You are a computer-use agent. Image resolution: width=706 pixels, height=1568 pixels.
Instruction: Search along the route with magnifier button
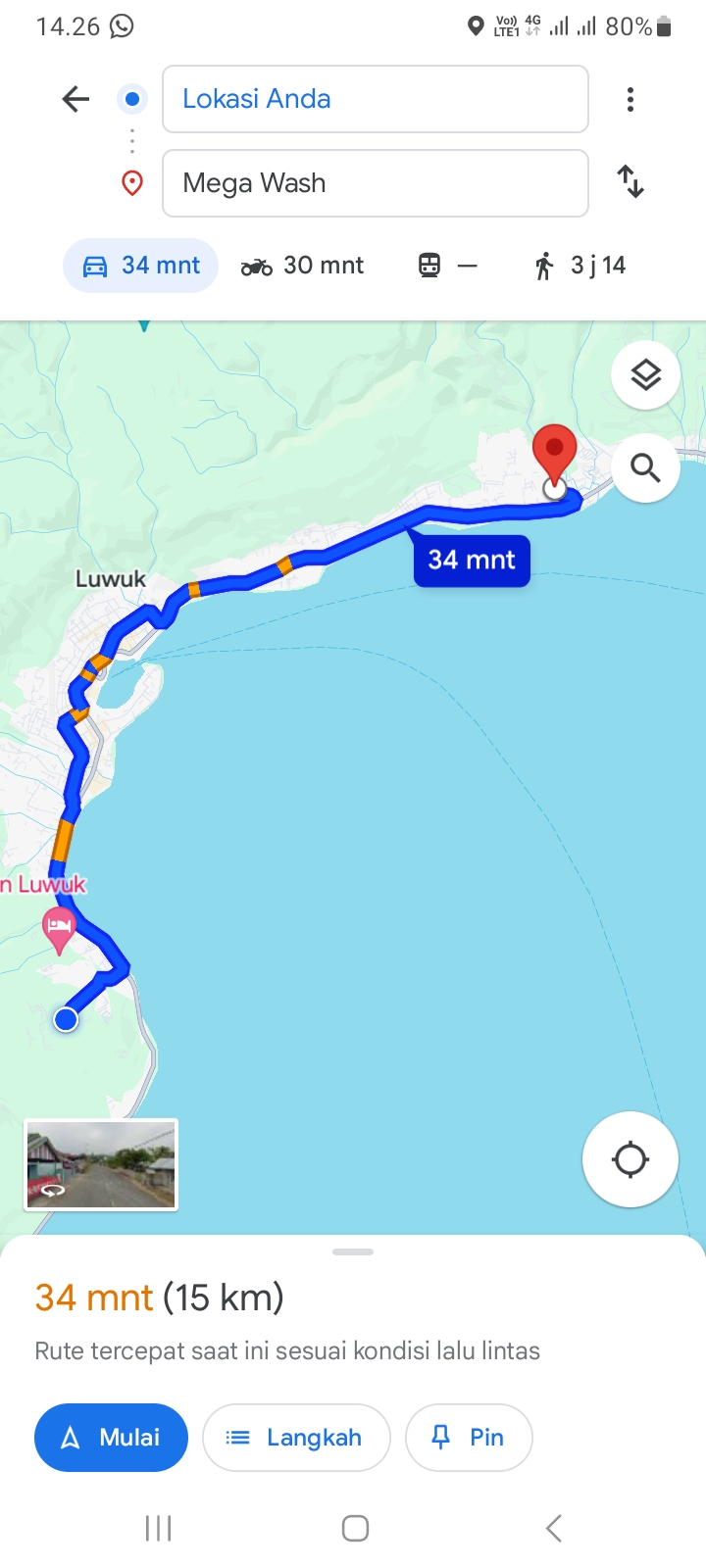tap(645, 468)
